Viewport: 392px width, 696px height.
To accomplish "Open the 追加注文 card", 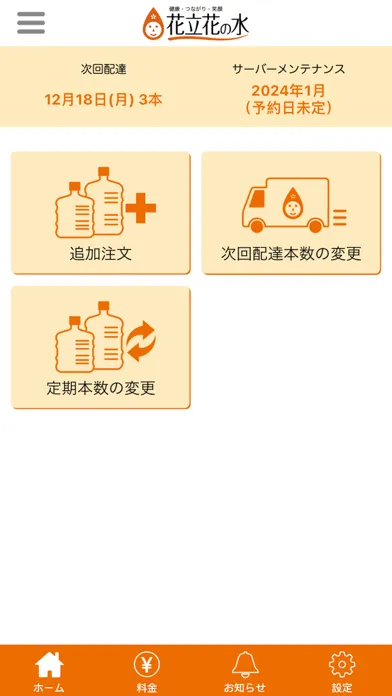I will (x=101, y=213).
